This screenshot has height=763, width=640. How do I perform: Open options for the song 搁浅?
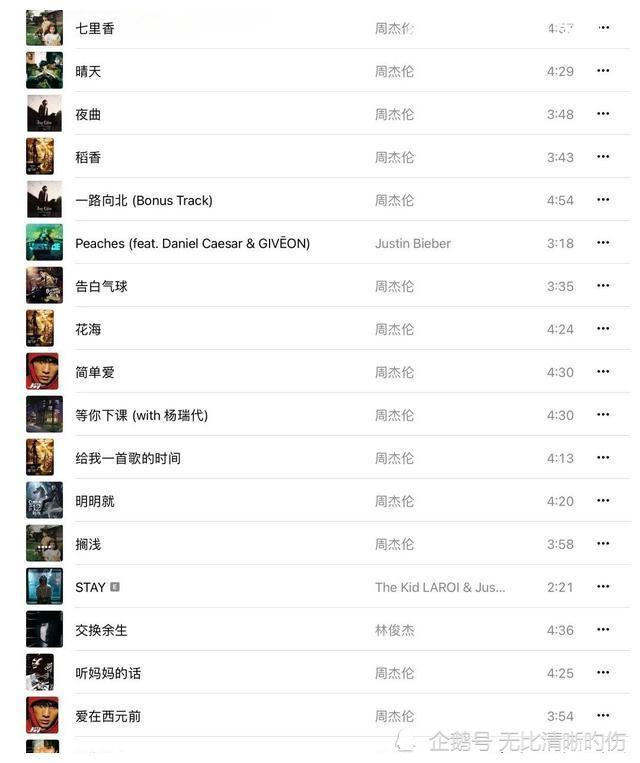[603, 544]
